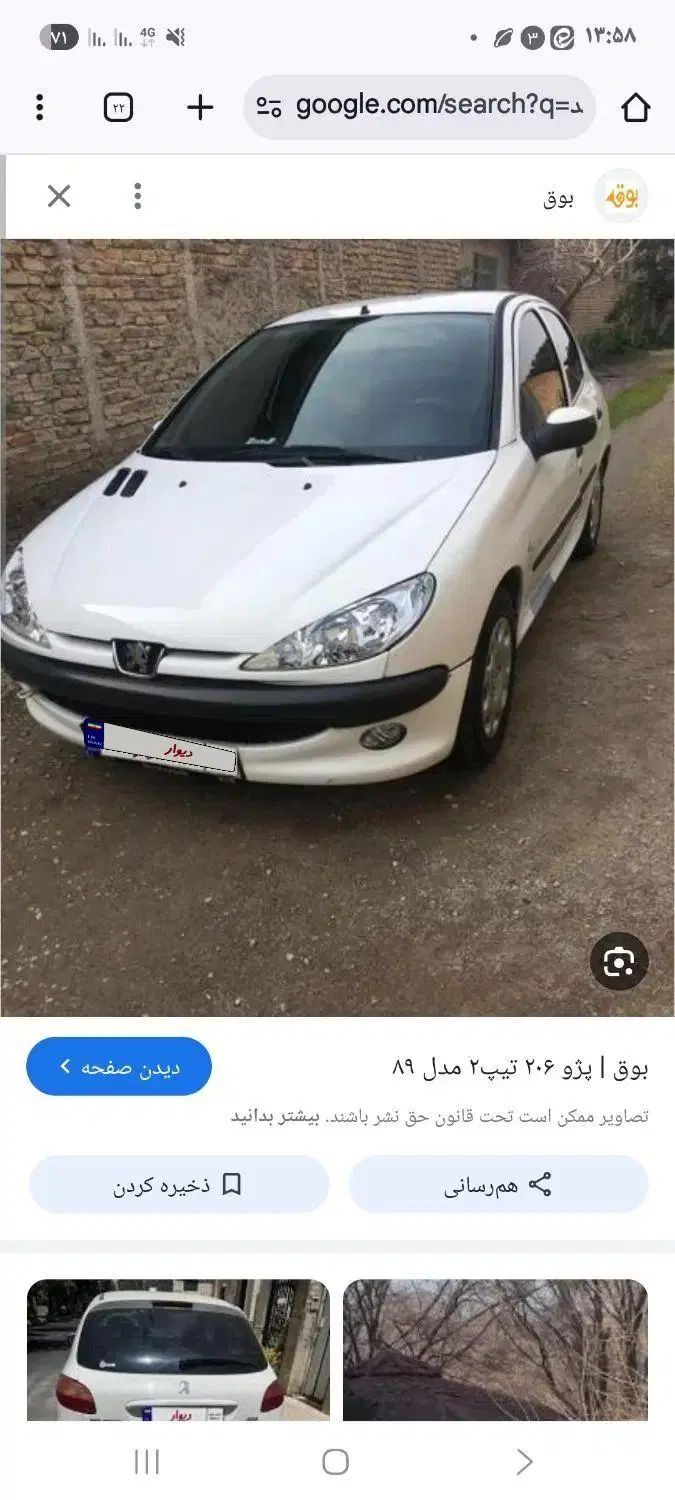Open the related white car rear photo
The width and height of the screenshot is (675, 1500).
click(x=178, y=1350)
